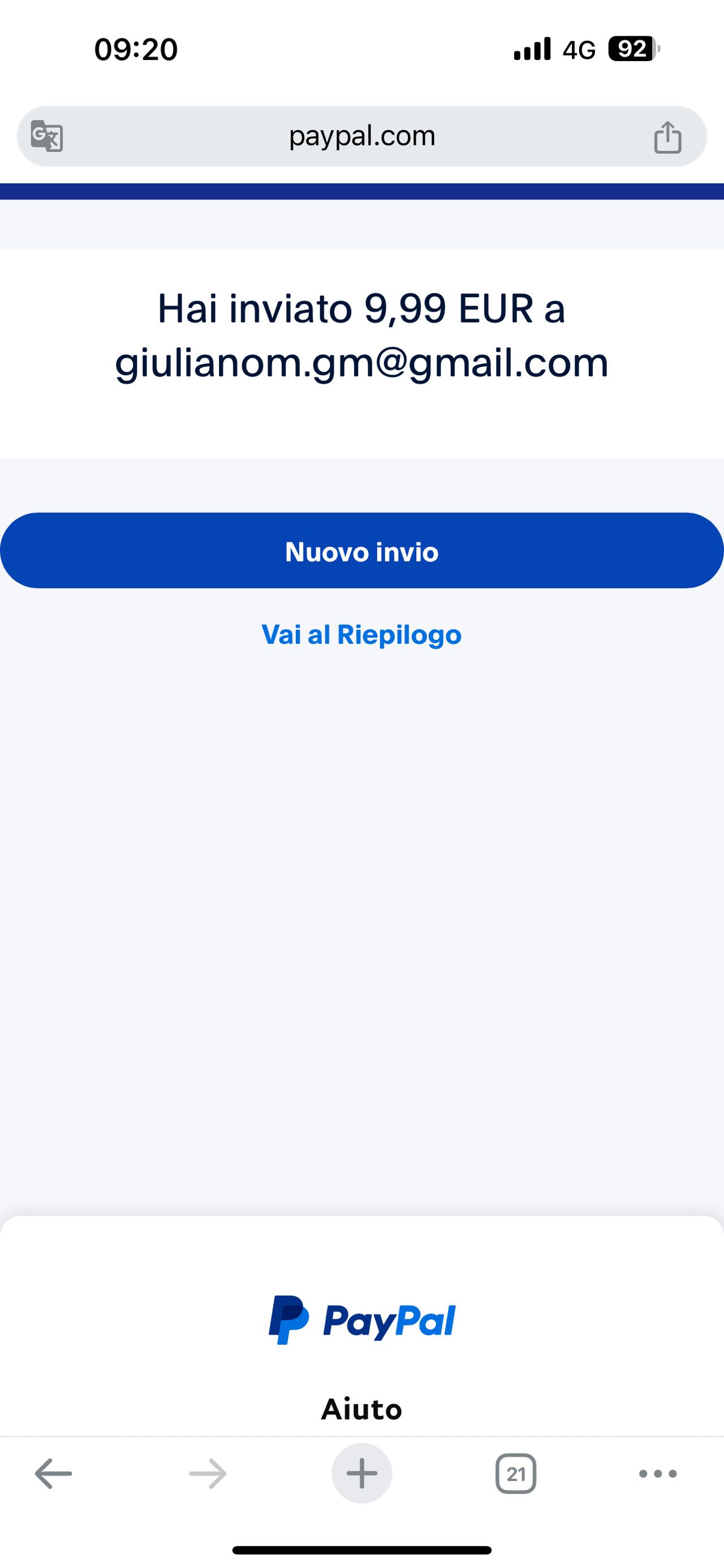Go back to the previous page
Screen dimensions: 724x1568
pos(54,1474)
